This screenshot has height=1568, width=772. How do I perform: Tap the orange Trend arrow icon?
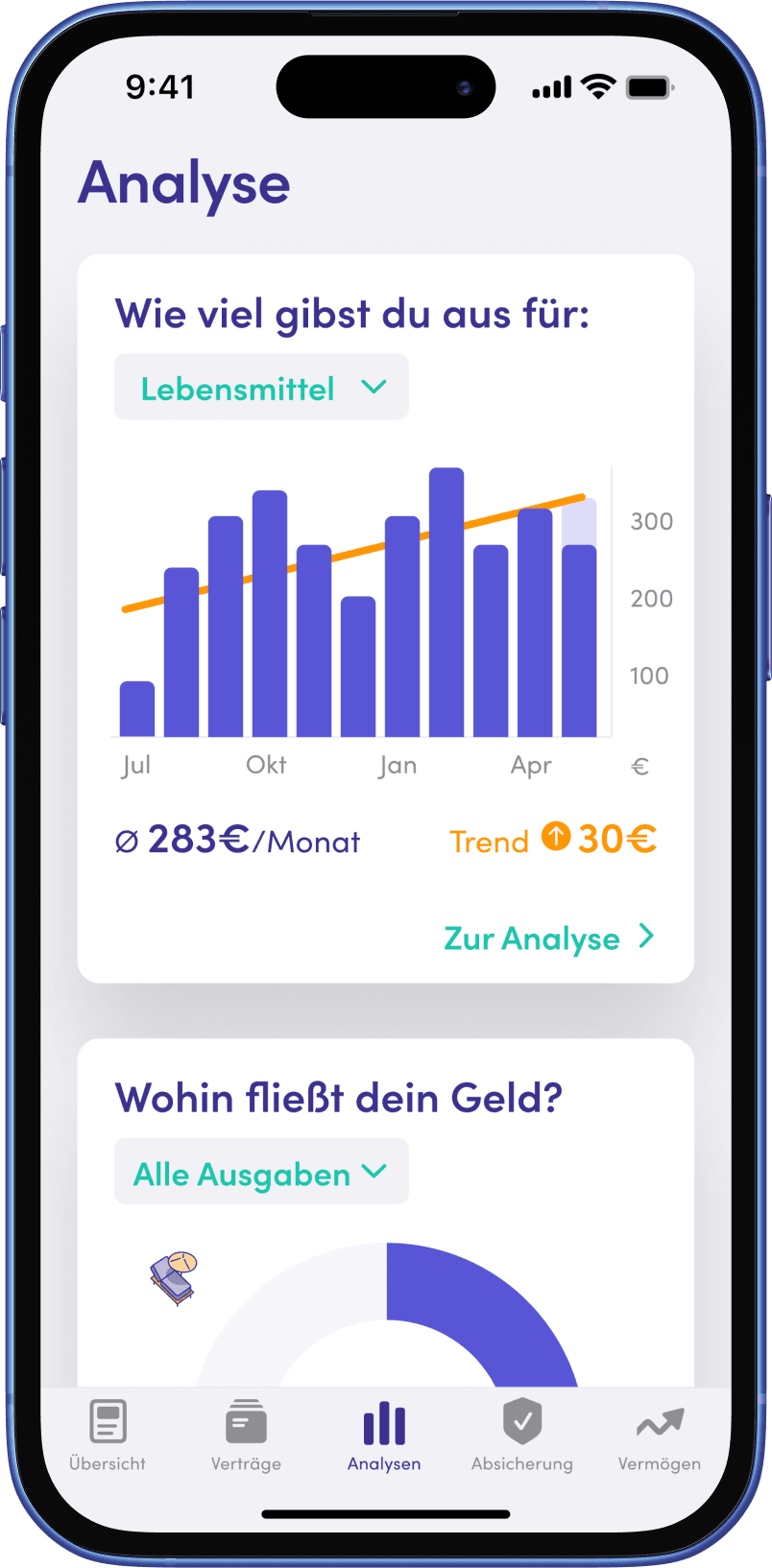coord(557,838)
